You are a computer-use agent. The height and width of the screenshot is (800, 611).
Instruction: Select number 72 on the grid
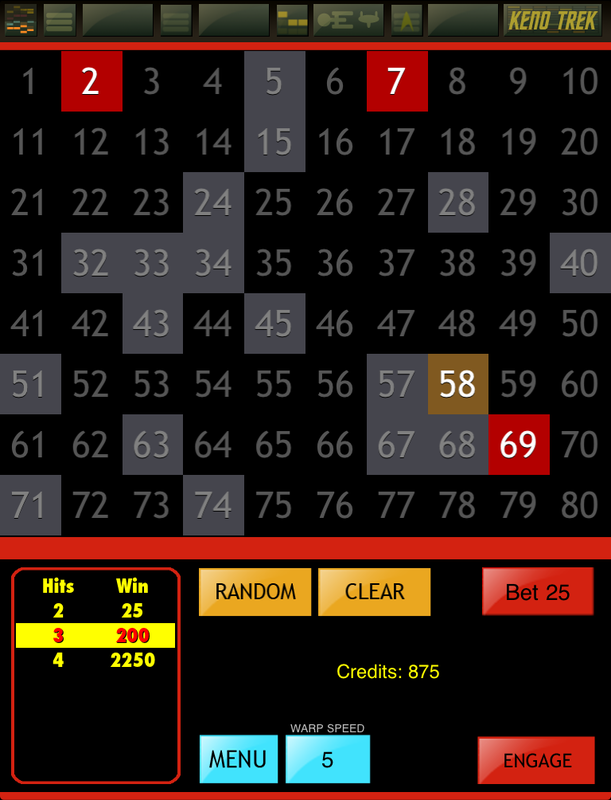[91, 505]
